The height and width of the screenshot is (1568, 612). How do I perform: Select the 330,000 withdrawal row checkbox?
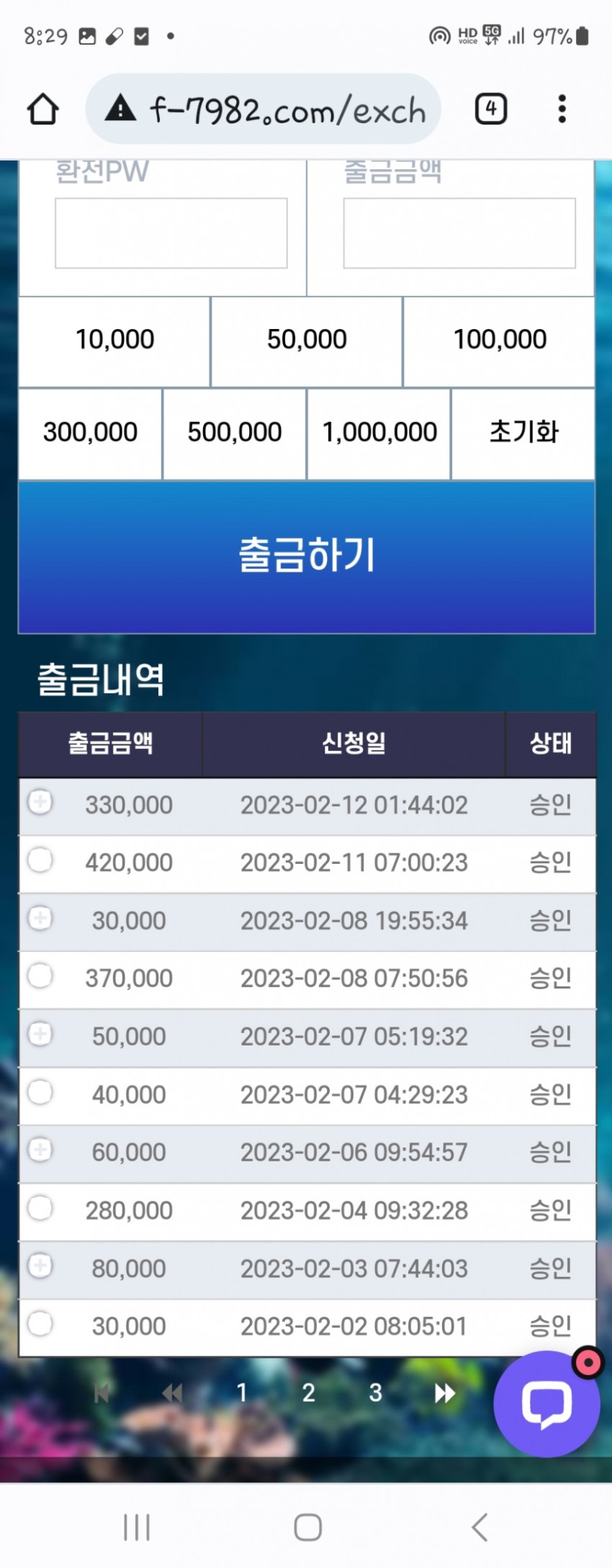point(40,802)
